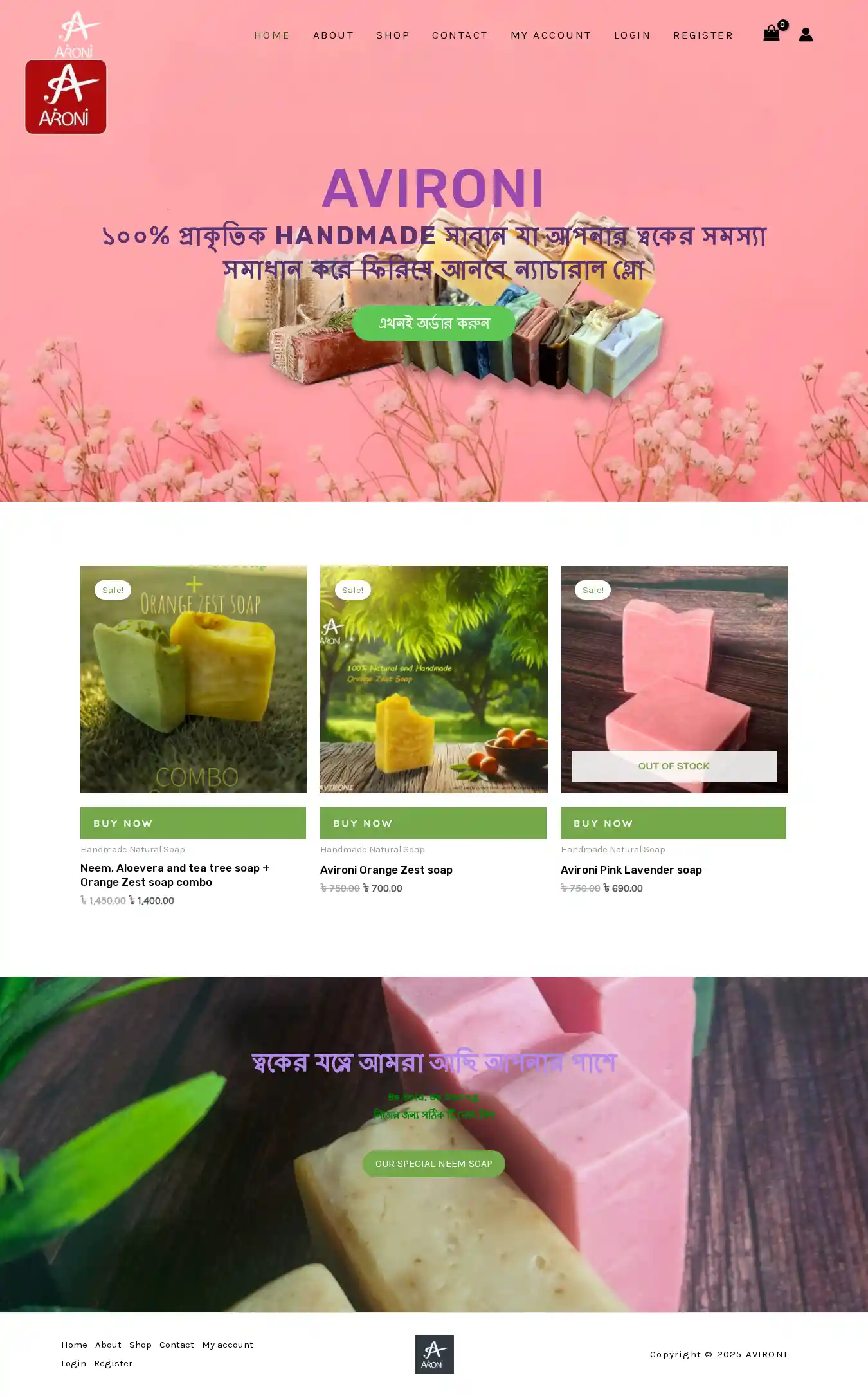This screenshot has height=1396, width=868.
Task: Open My Account in the top menu
Action: 551,35
